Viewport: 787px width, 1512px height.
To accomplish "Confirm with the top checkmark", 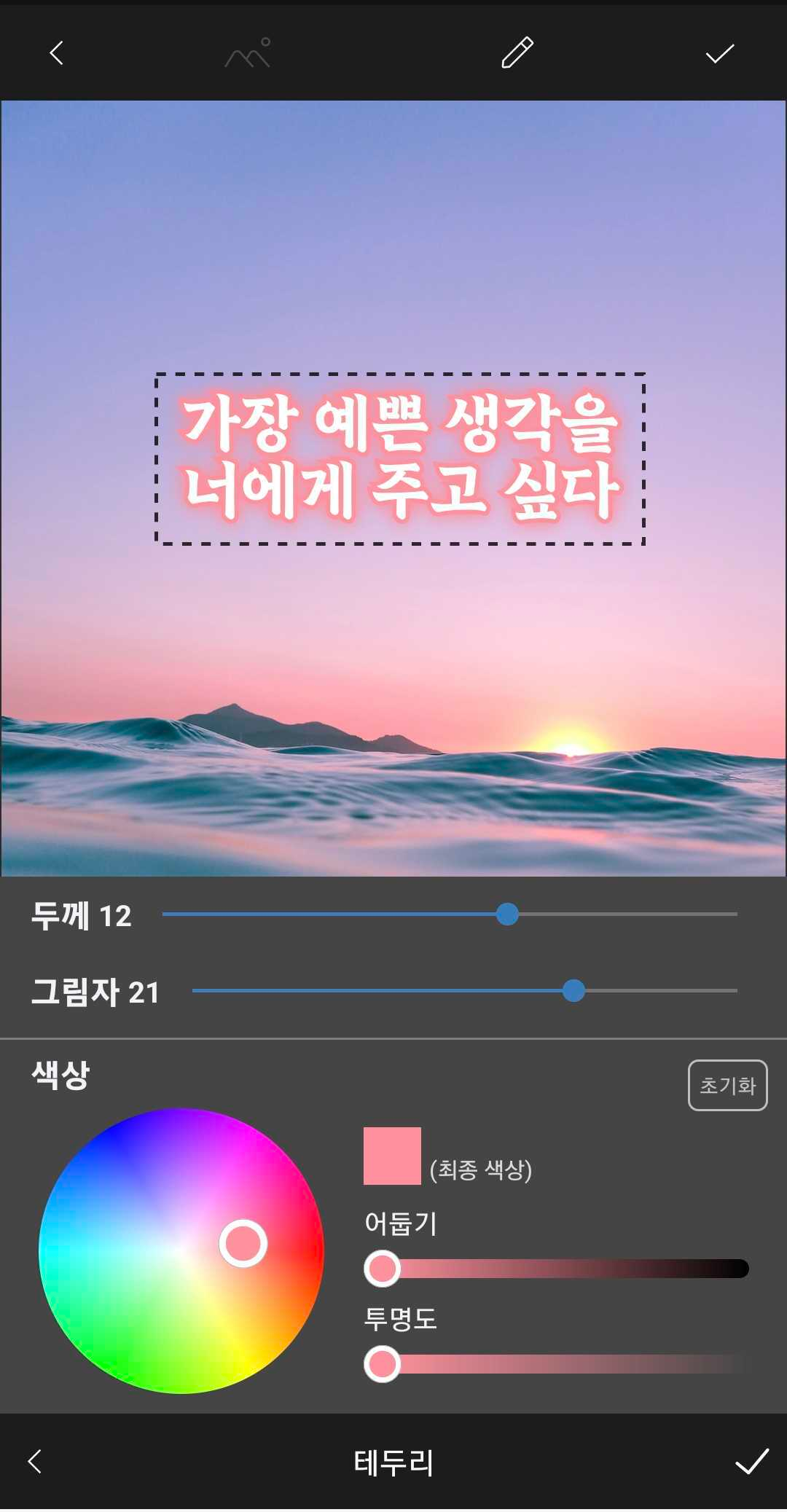I will tap(719, 53).
